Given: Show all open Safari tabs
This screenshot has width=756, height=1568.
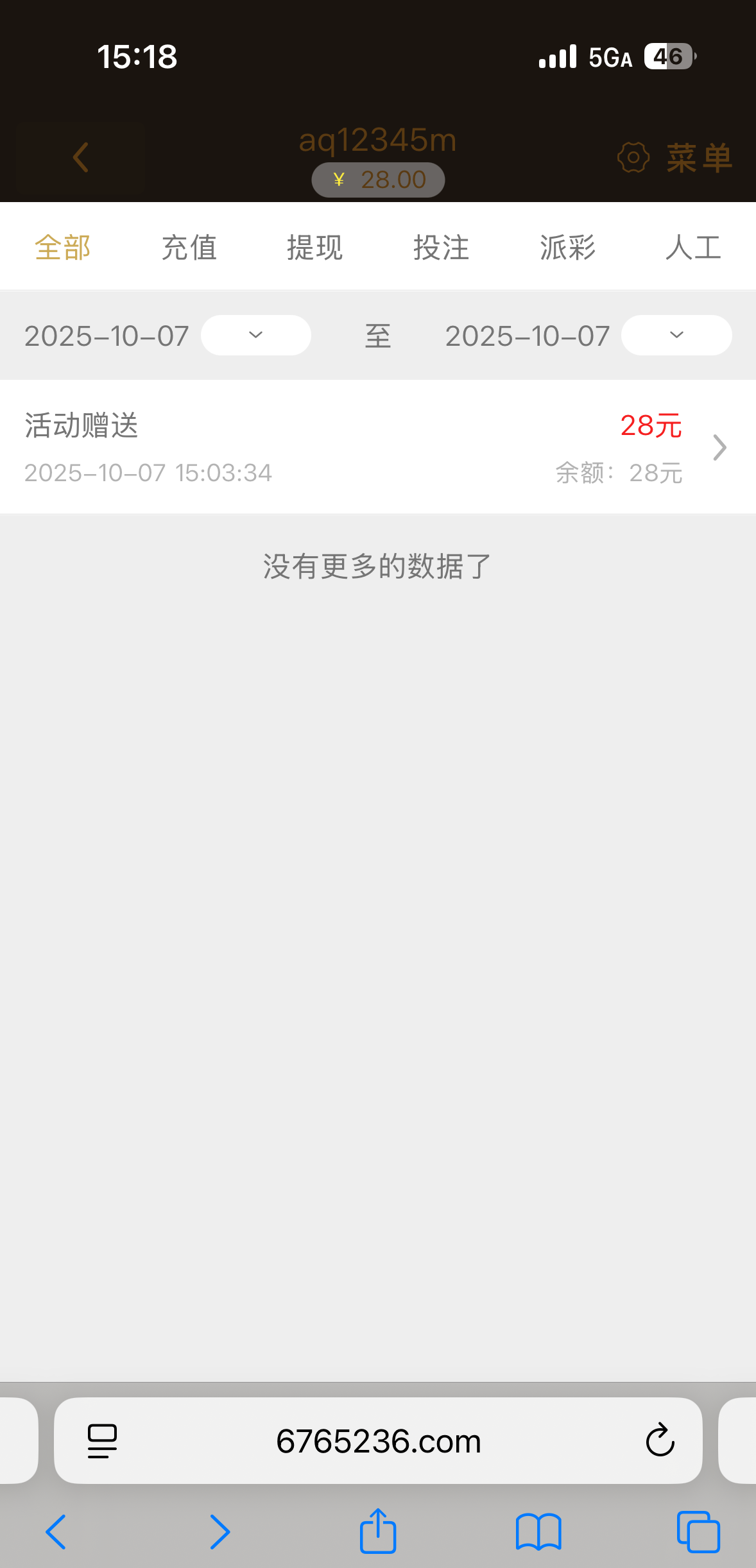Looking at the screenshot, I should [x=698, y=1531].
